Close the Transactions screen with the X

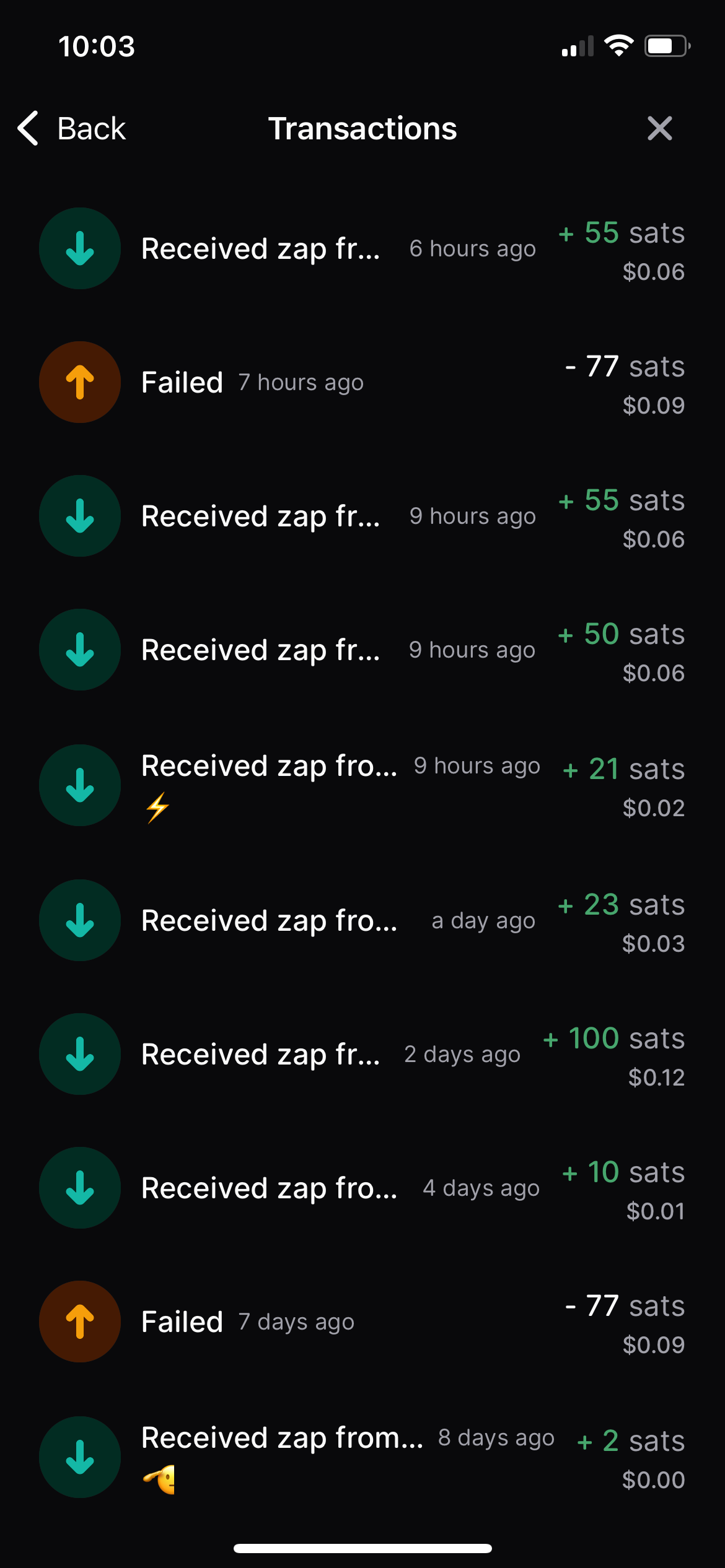point(659,129)
